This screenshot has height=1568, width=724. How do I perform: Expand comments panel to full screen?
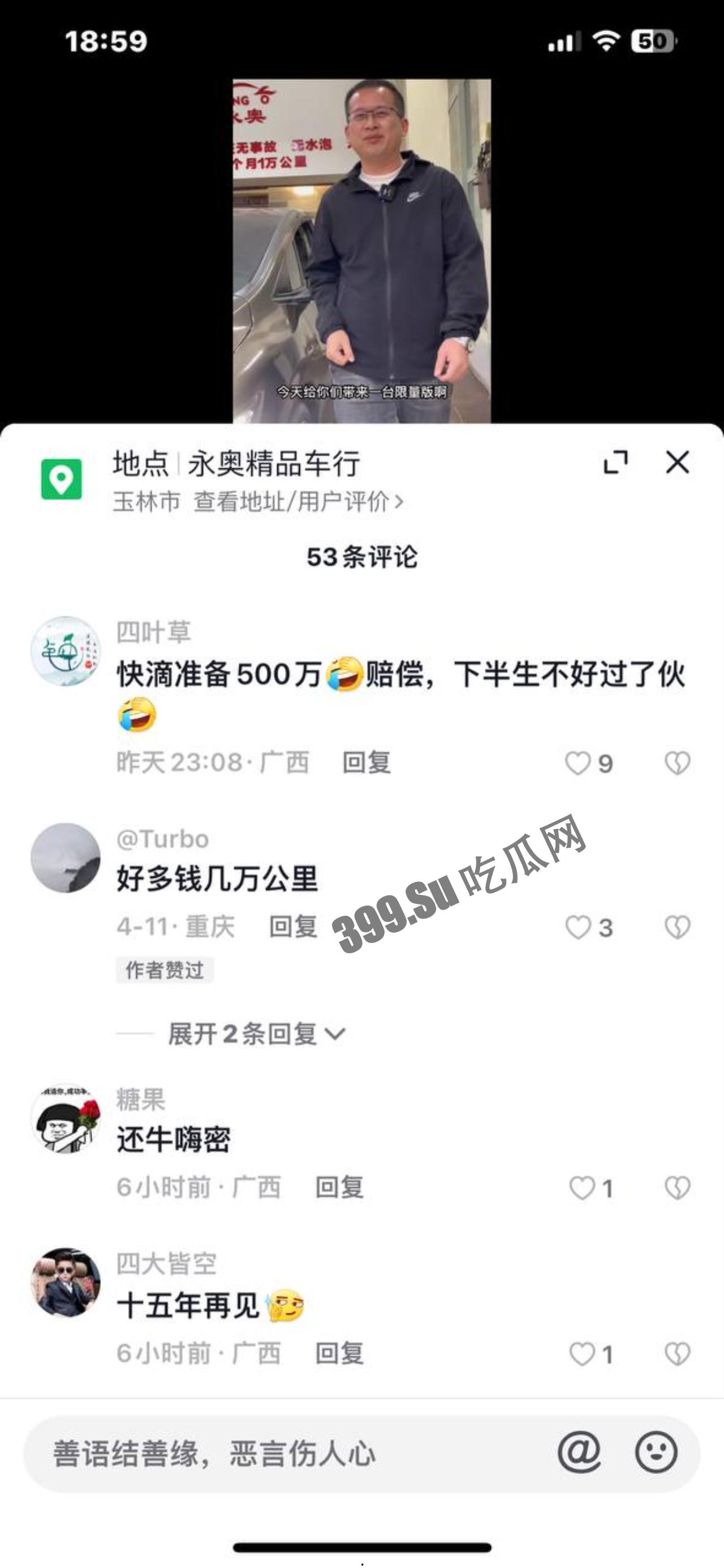(x=615, y=463)
